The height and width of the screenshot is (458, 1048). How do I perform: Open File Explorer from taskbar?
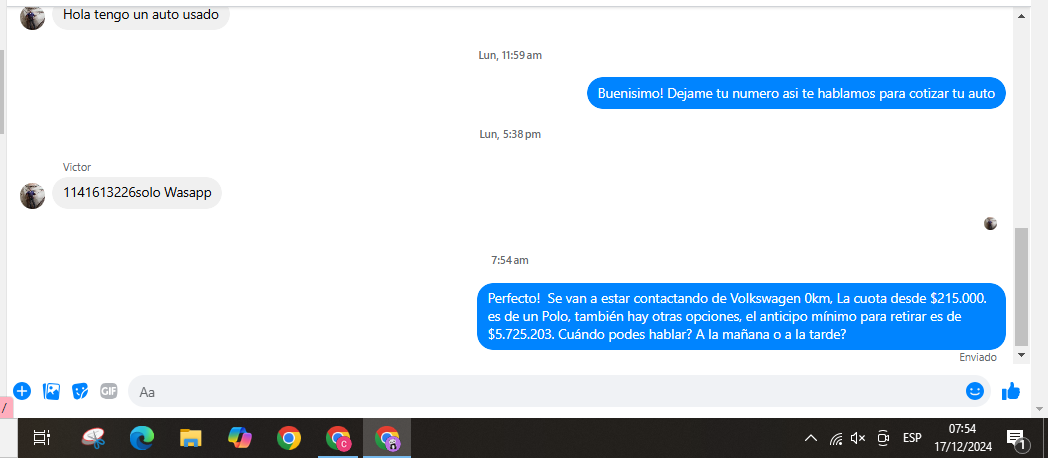[191, 438]
